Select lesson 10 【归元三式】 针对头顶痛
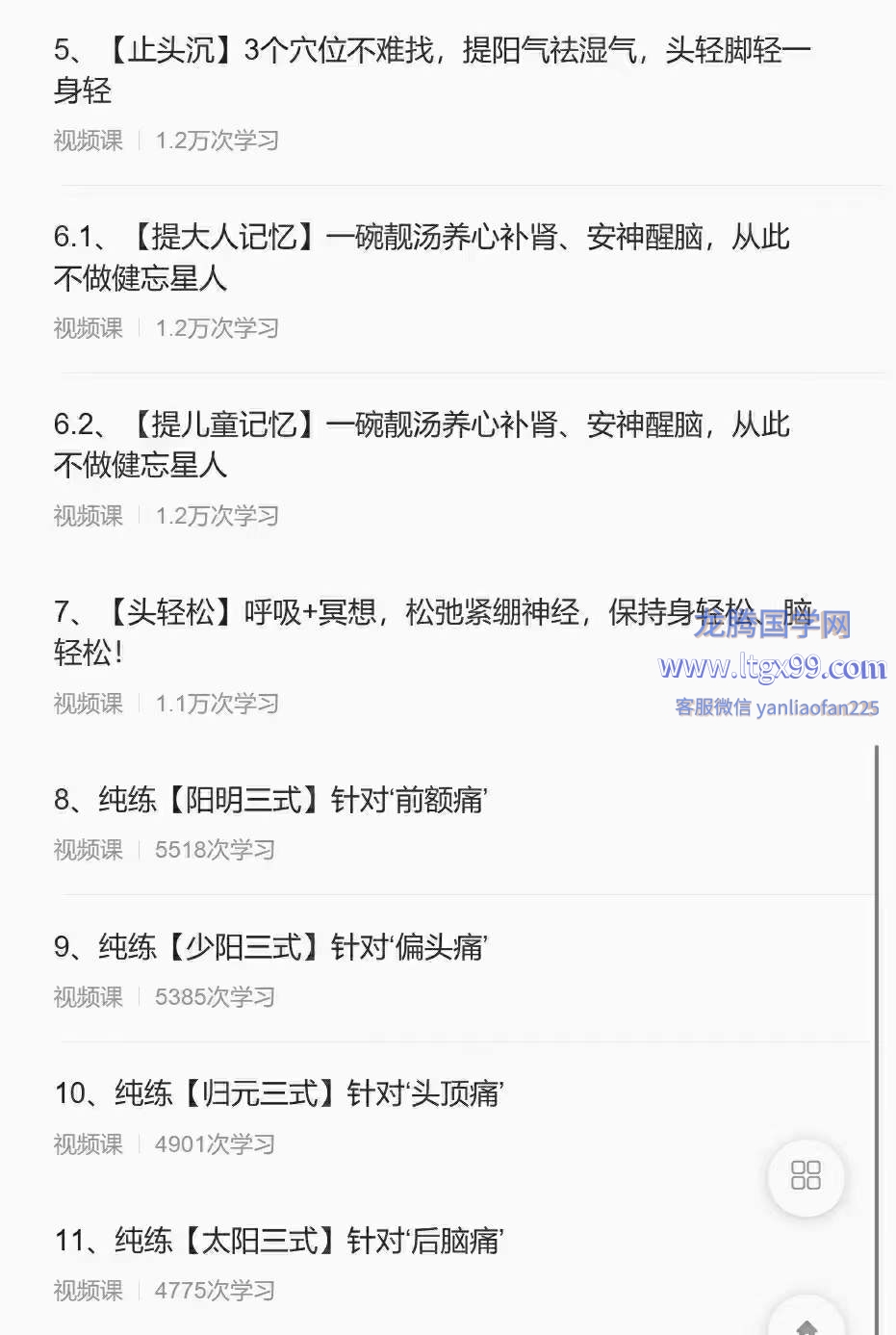The width and height of the screenshot is (896, 1335). click(279, 1093)
